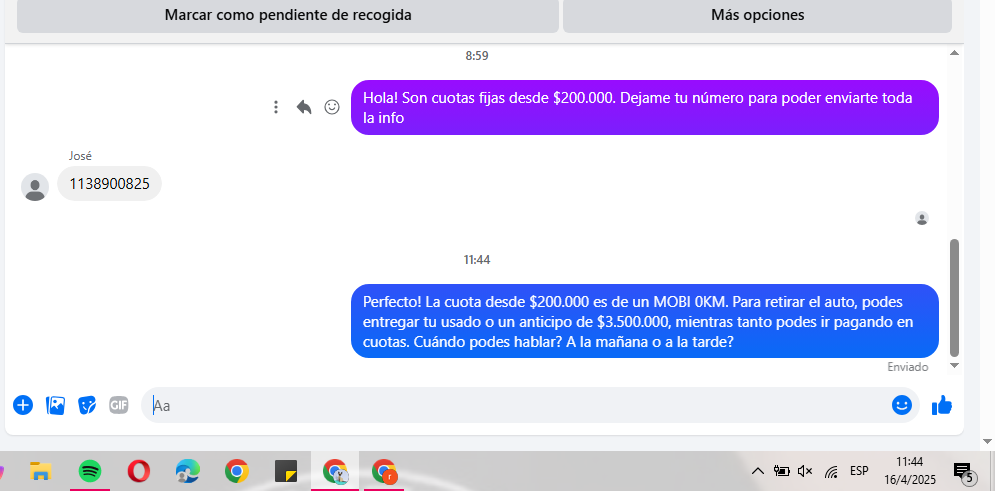Open Microsoft Edge from the taskbar

(x=187, y=470)
